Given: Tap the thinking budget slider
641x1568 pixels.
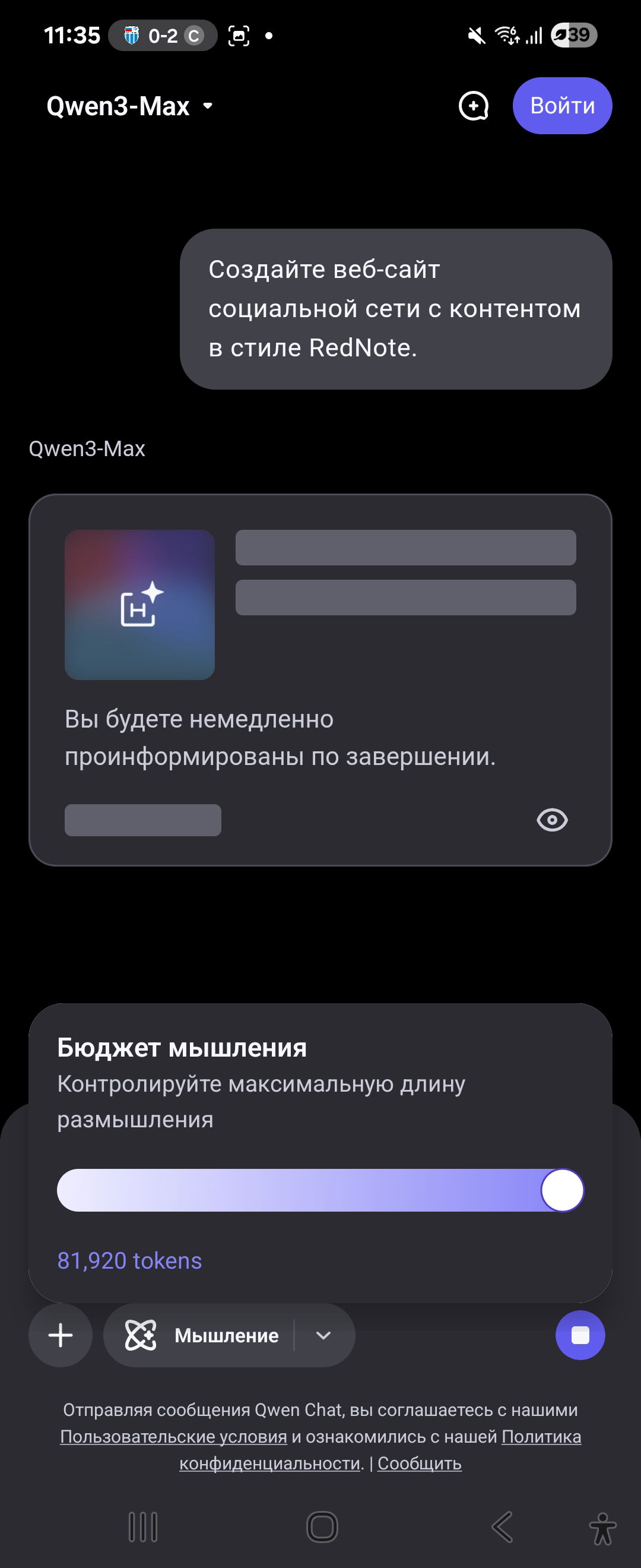Looking at the screenshot, I should pyautogui.click(x=320, y=1190).
